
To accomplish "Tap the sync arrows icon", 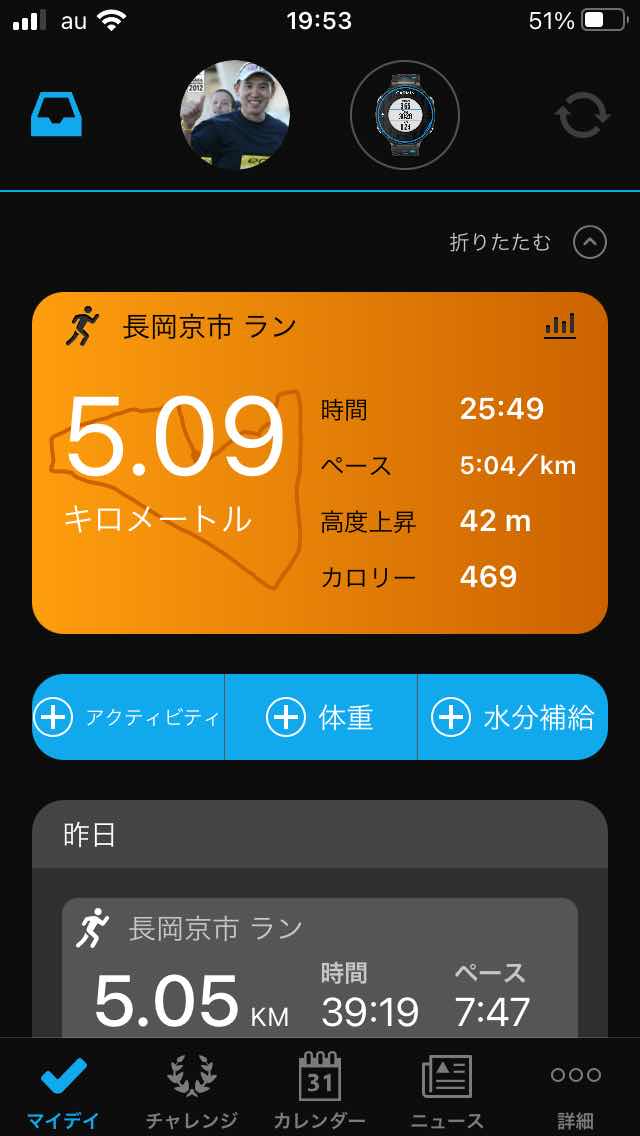I will (x=582, y=115).
